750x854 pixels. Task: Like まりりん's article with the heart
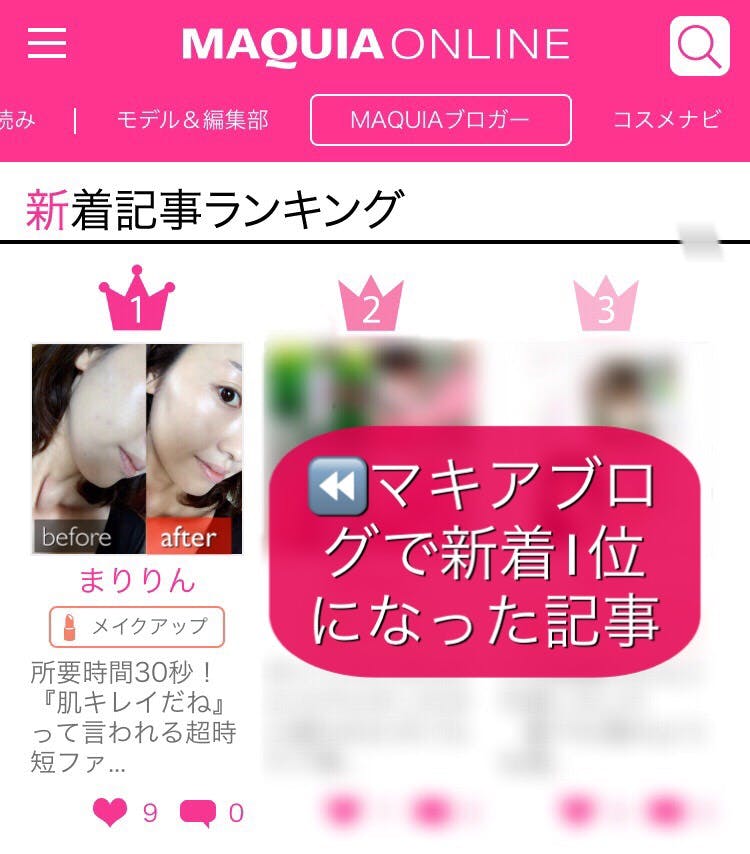pyautogui.click(x=111, y=812)
